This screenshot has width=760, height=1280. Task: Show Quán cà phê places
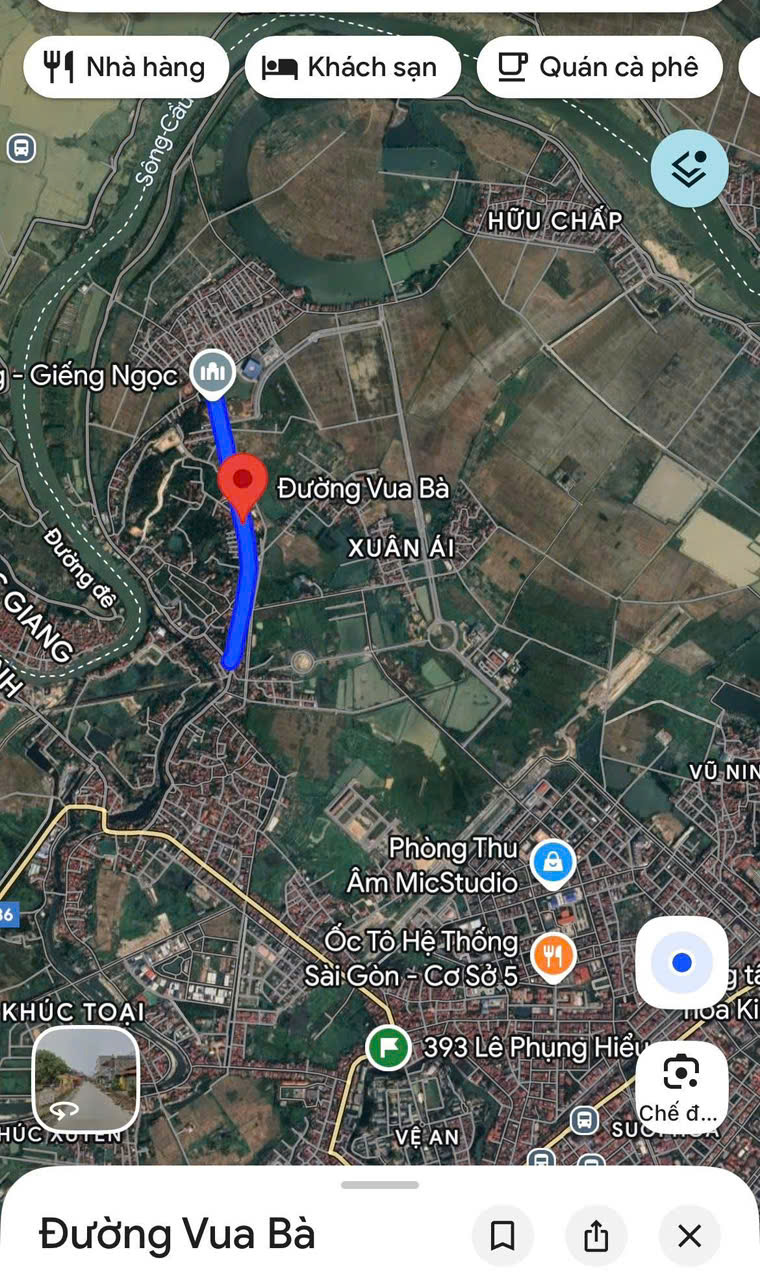click(599, 67)
